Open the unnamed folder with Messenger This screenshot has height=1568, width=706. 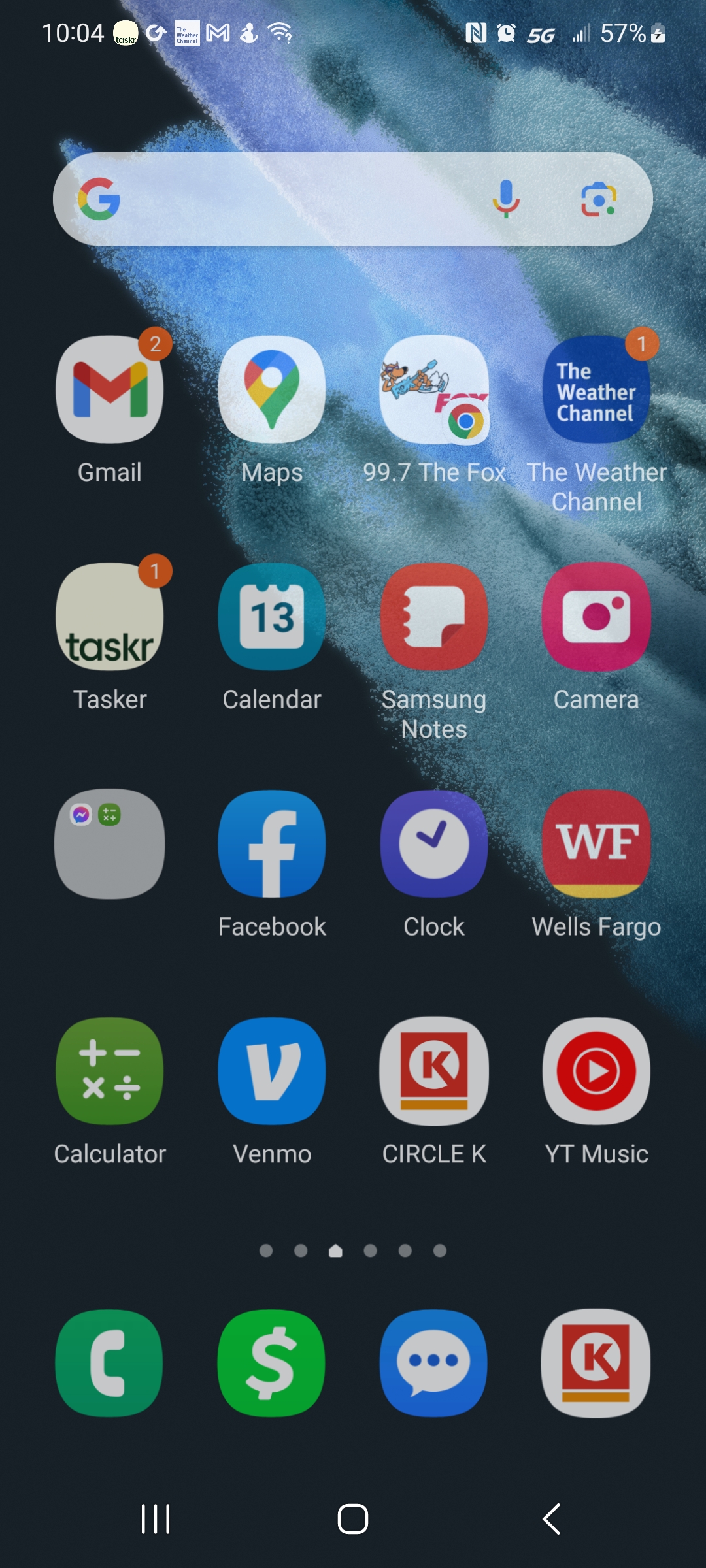110,844
